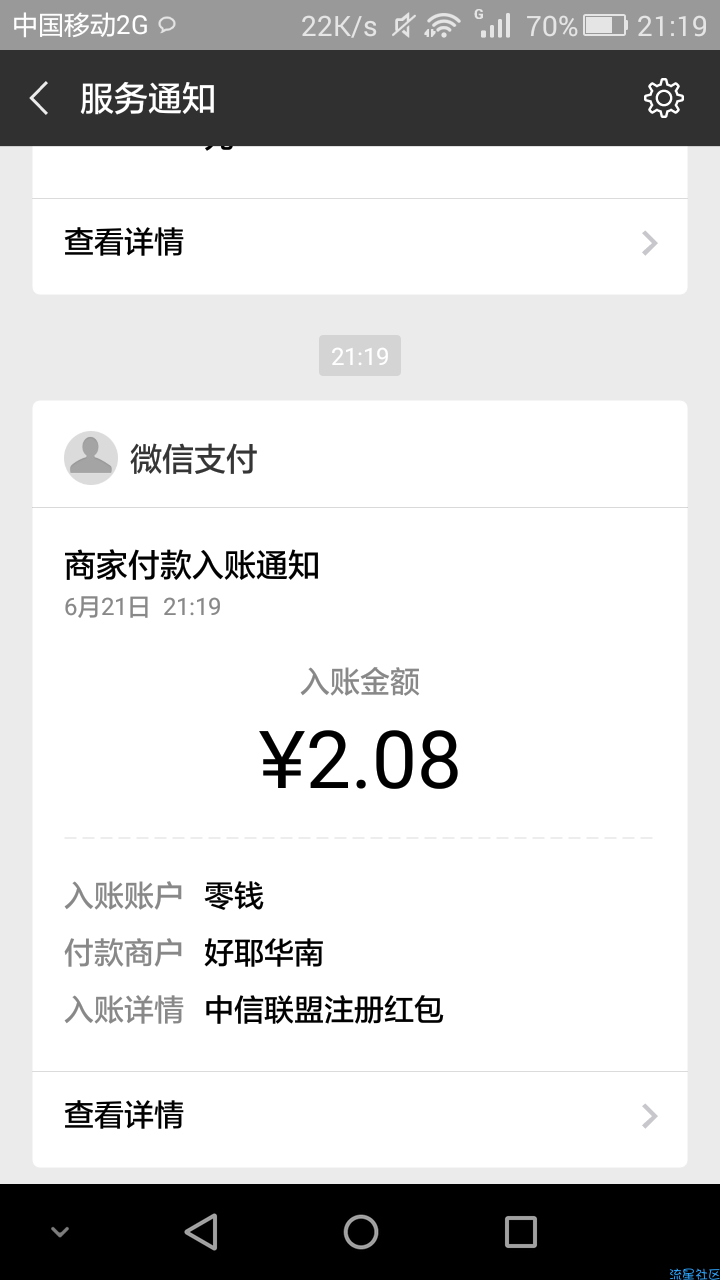This screenshot has height=1280, width=720.
Task: Go back using the header arrow
Action: tap(39, 98)
